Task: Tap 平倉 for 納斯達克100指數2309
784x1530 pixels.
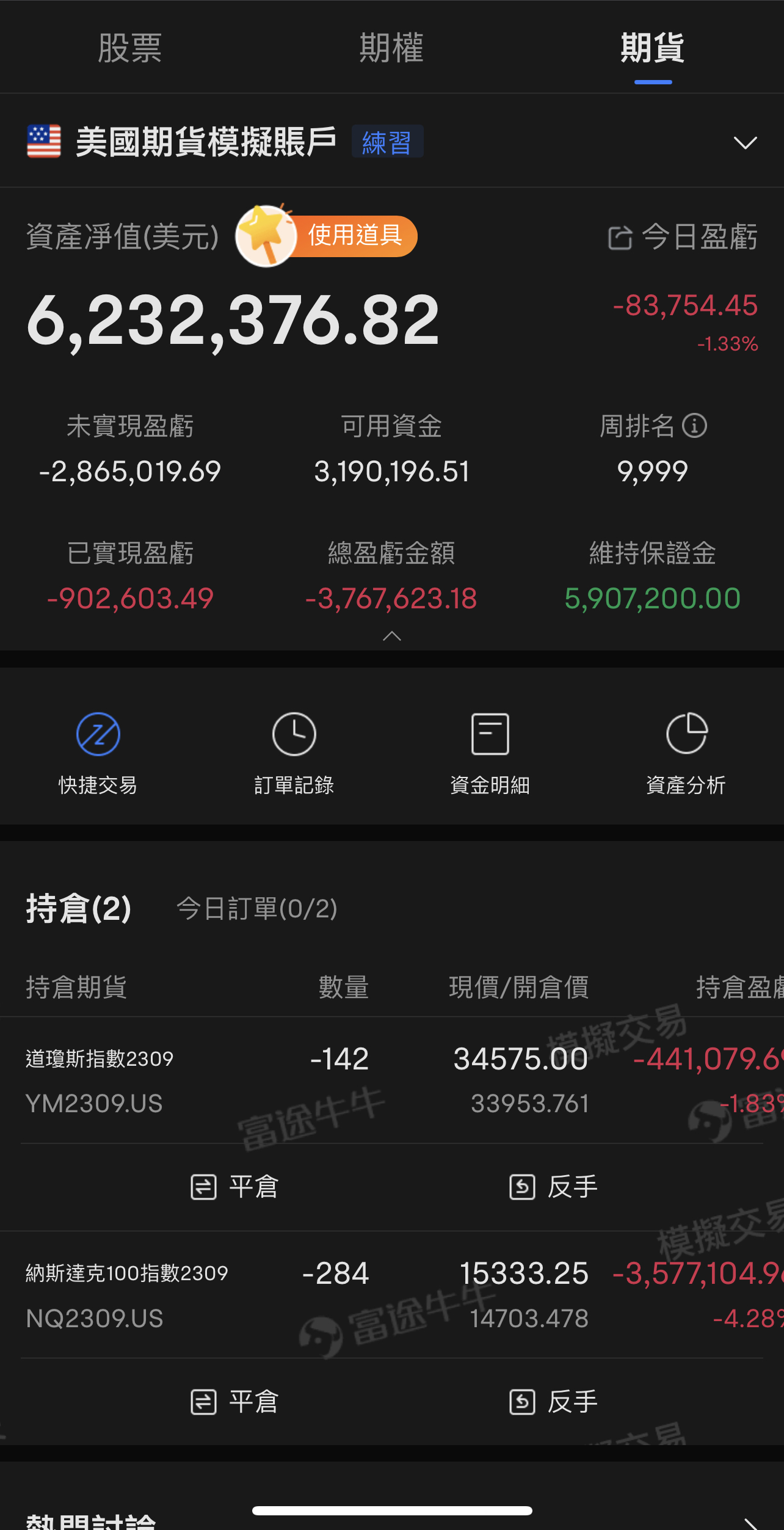Action: pyautogui.click(x=235, y=1402)
